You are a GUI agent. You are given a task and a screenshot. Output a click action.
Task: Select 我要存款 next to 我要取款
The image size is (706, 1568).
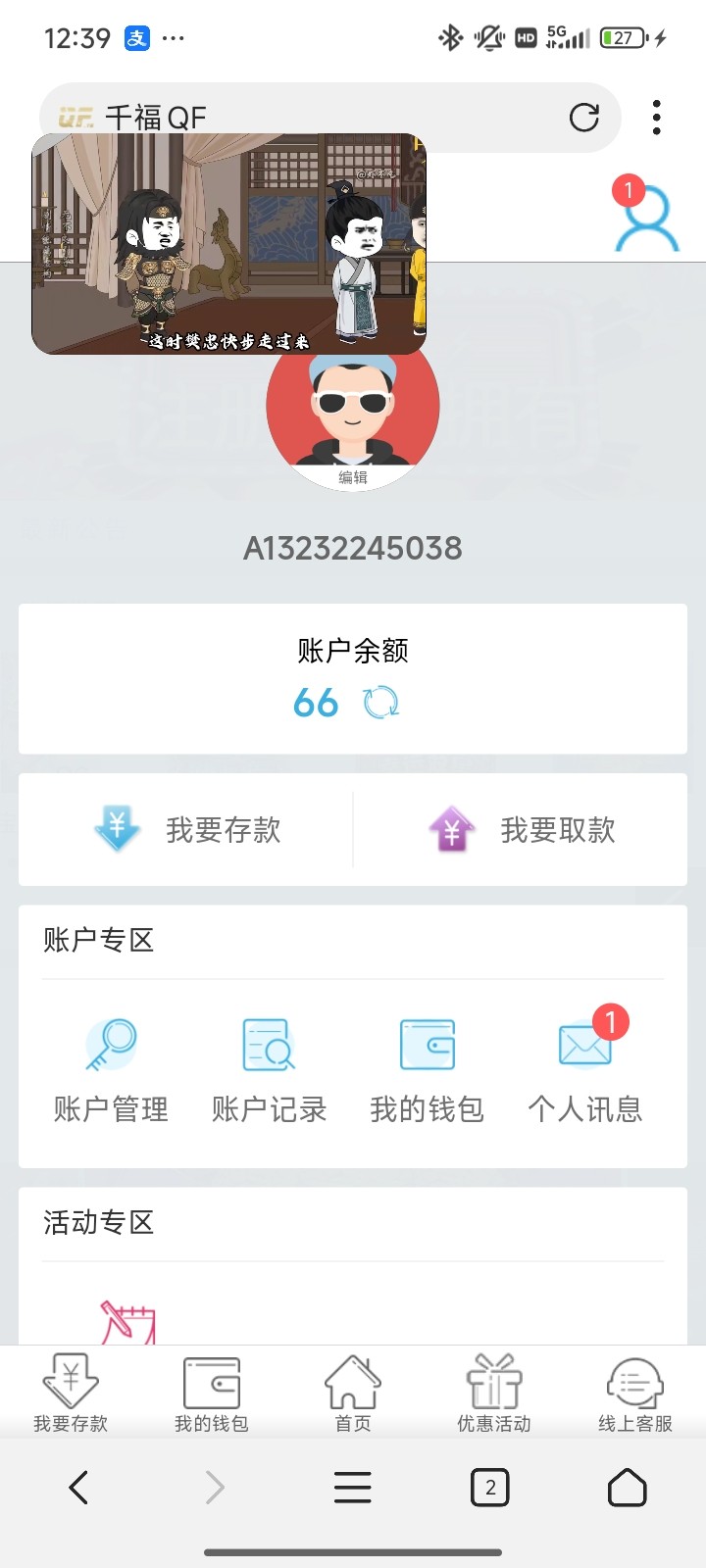[186, 829]
